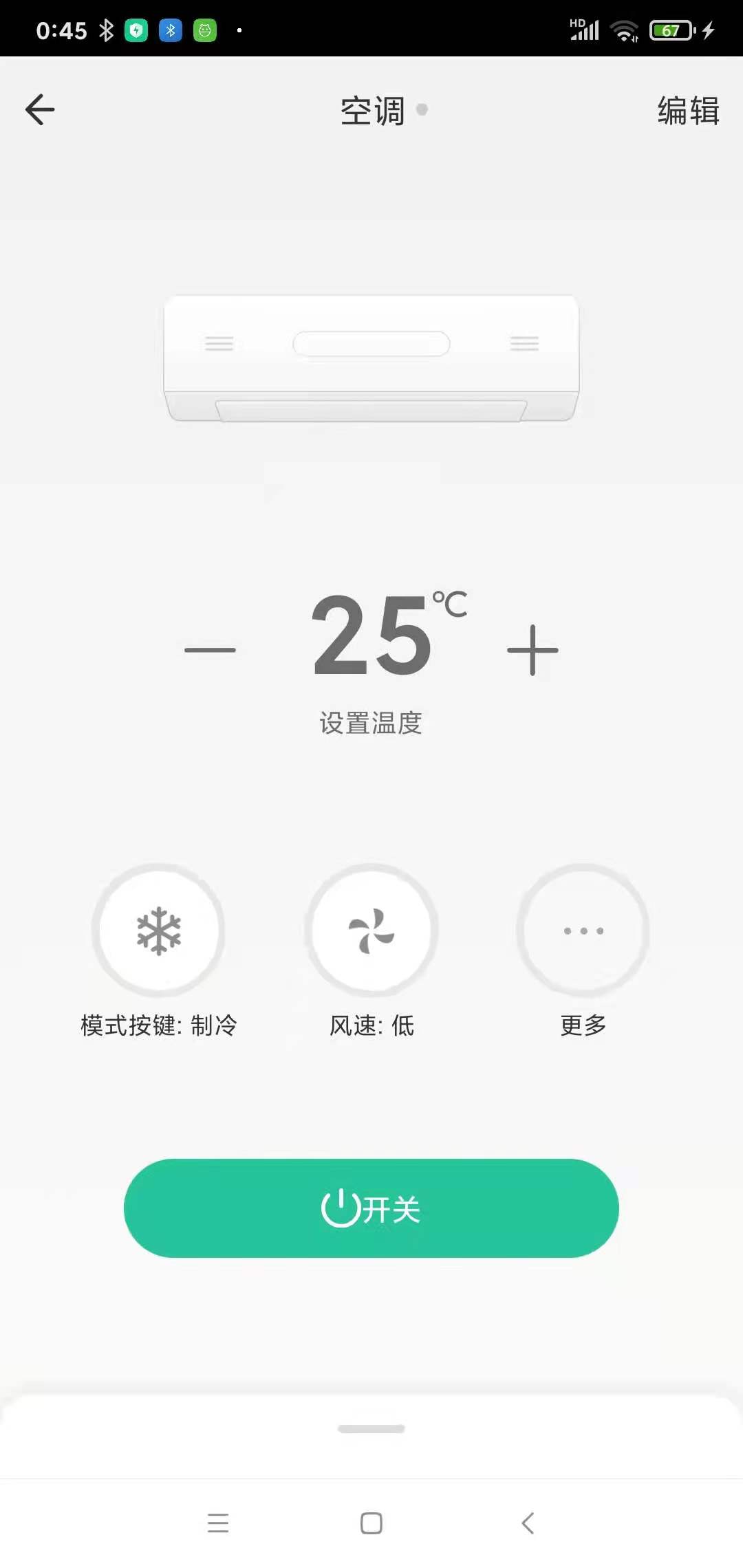
Task: Expand the bottom sheet handle
Action: point(371,1428)
